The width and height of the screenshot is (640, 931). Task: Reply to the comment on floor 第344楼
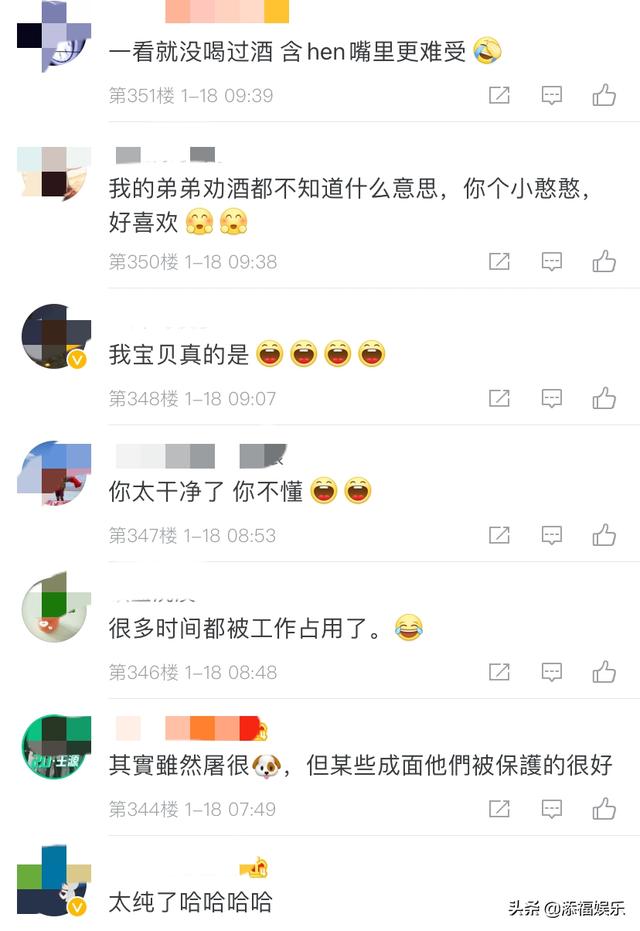pyautogui.click(x=551, y=808)
